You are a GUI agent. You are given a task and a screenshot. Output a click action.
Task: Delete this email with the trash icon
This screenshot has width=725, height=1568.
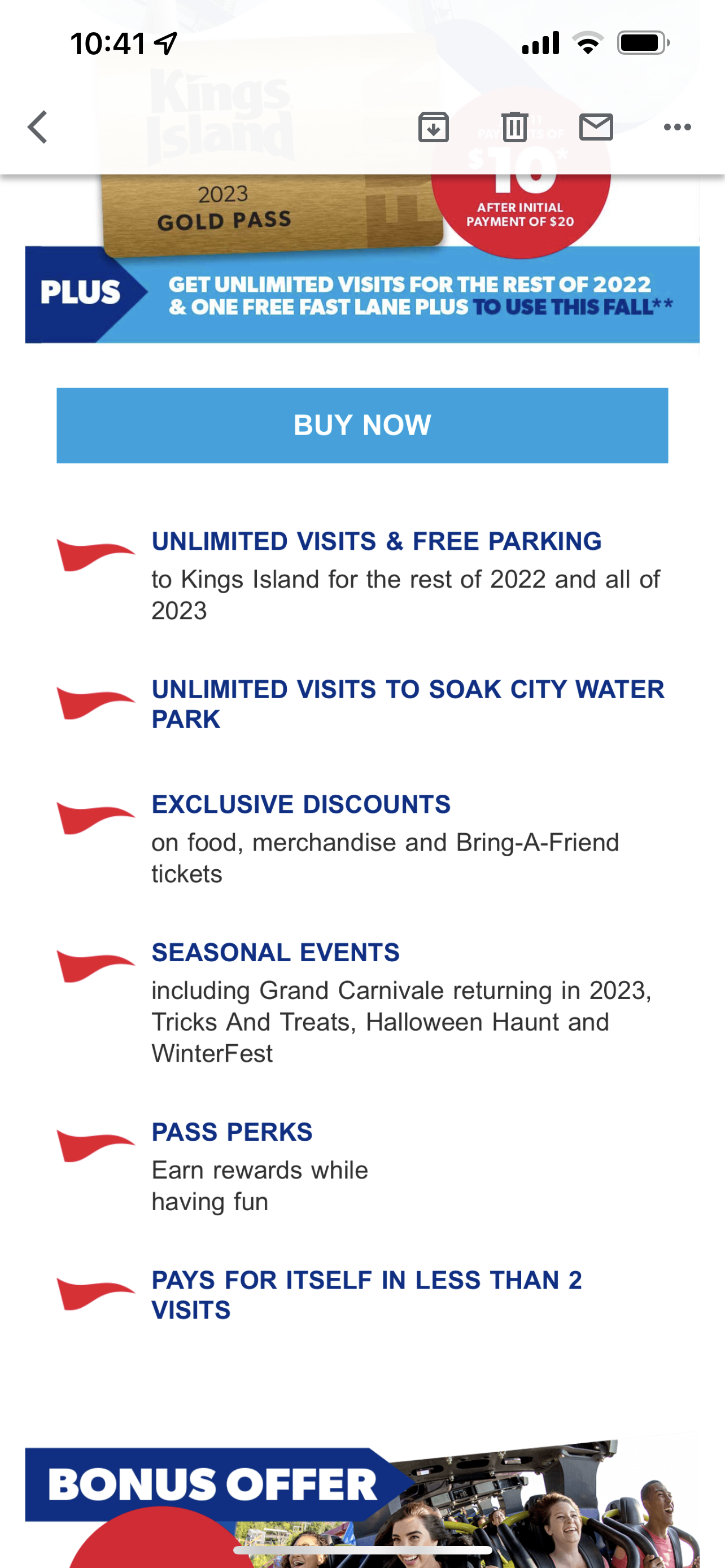pos(515,127)
